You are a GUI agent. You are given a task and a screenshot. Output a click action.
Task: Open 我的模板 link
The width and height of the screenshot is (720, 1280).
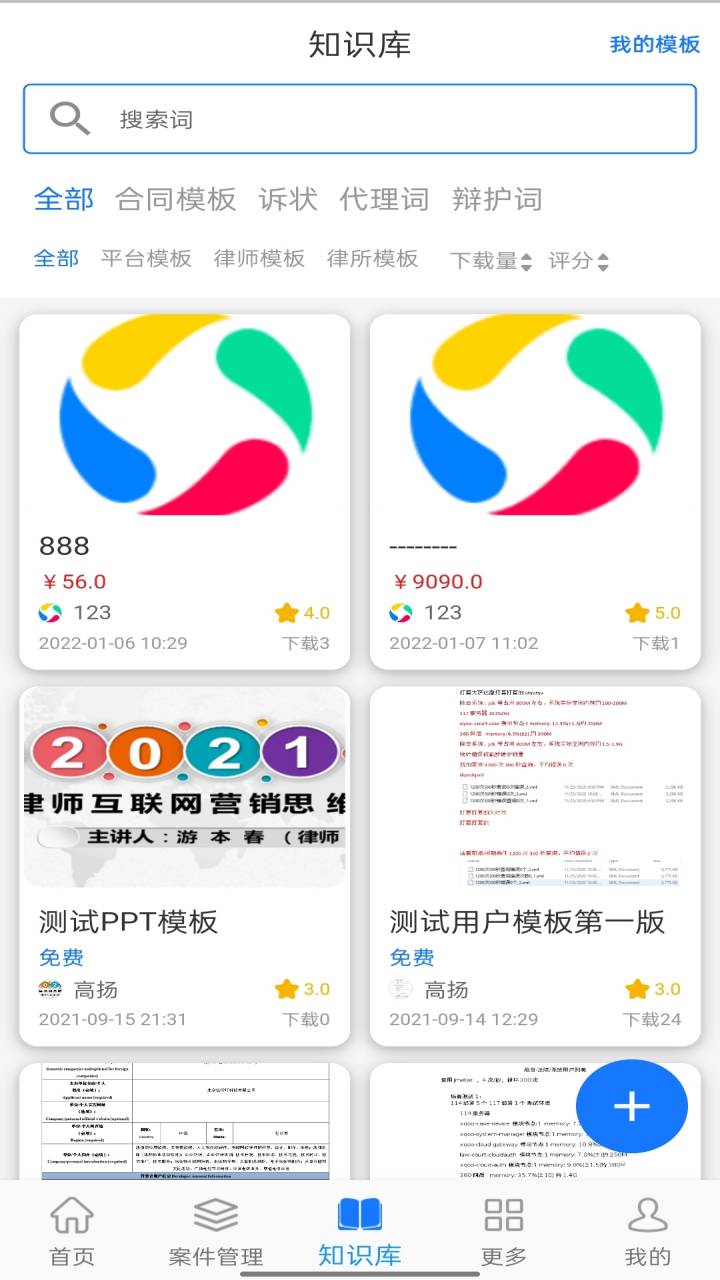655,44
